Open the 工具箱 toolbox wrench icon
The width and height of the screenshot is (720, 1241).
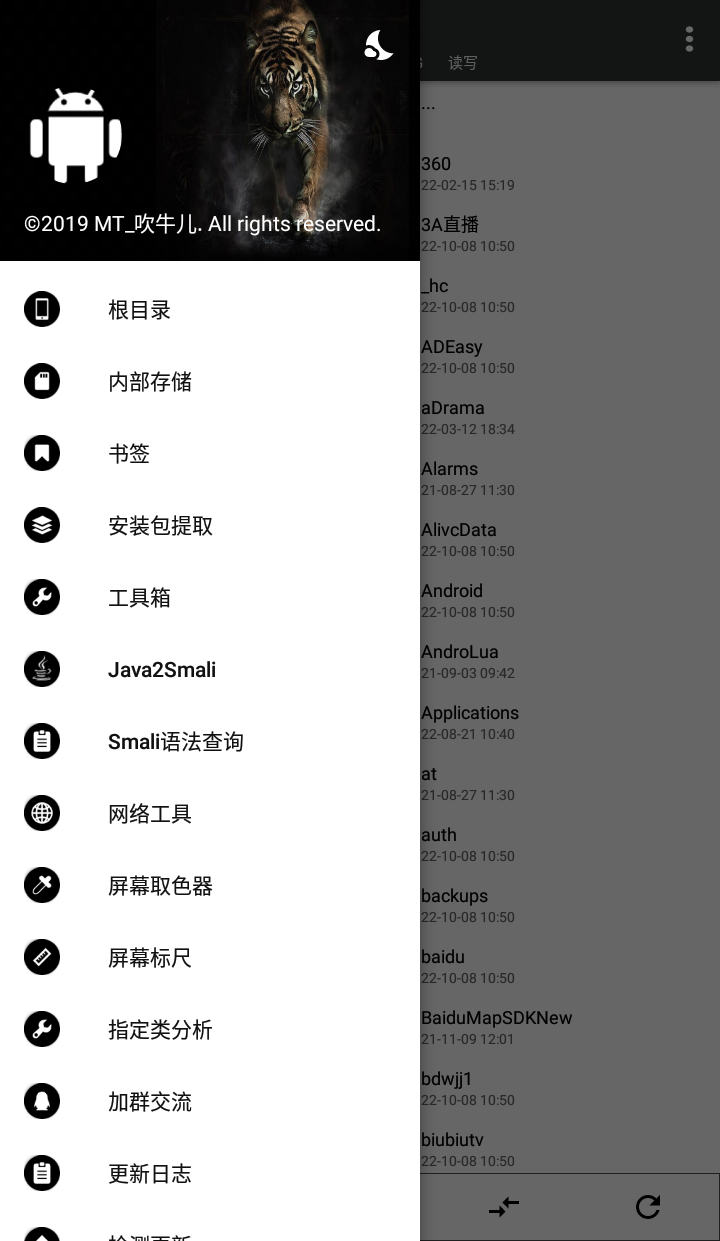pyautogui.click(x=41, y=597)
